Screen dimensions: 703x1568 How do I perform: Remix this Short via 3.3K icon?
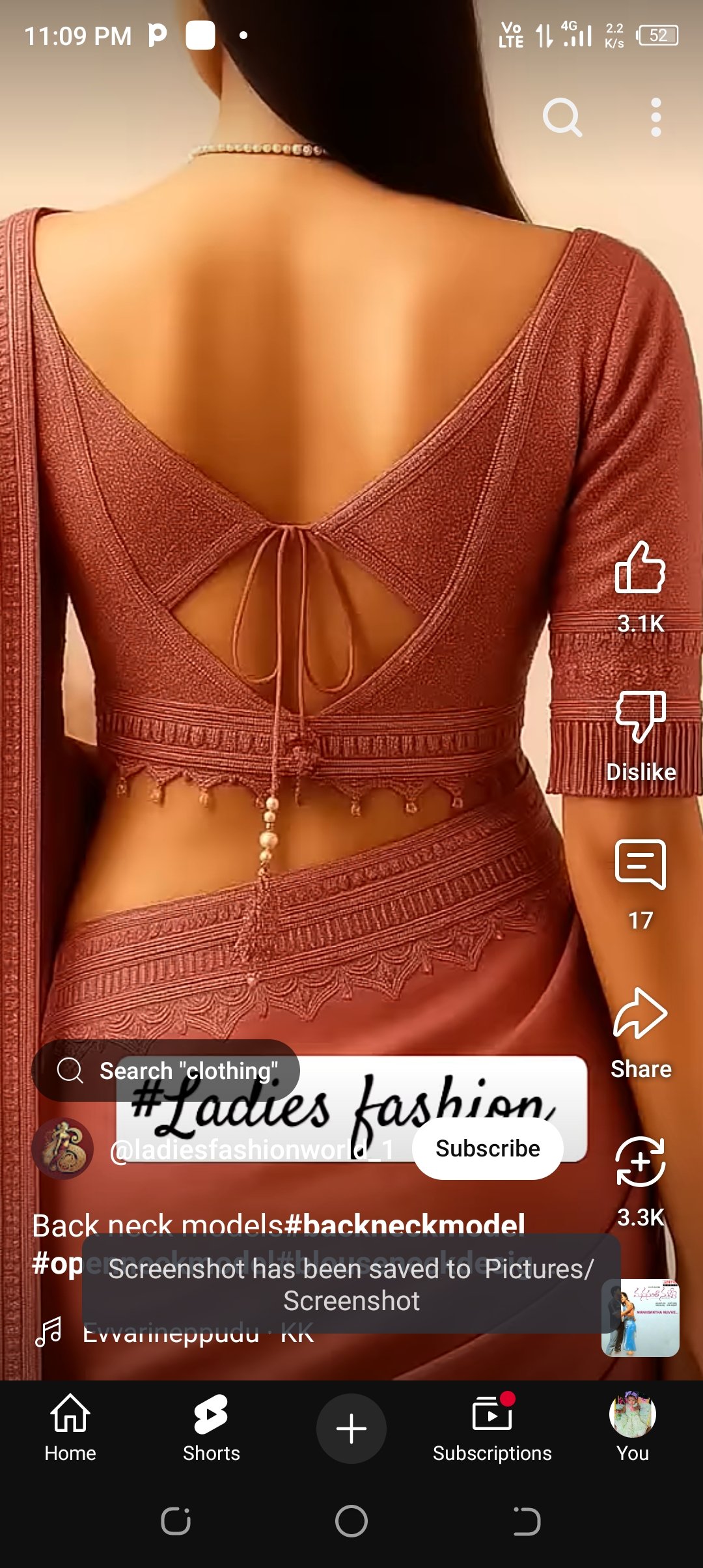click(x=641, y=1162)
